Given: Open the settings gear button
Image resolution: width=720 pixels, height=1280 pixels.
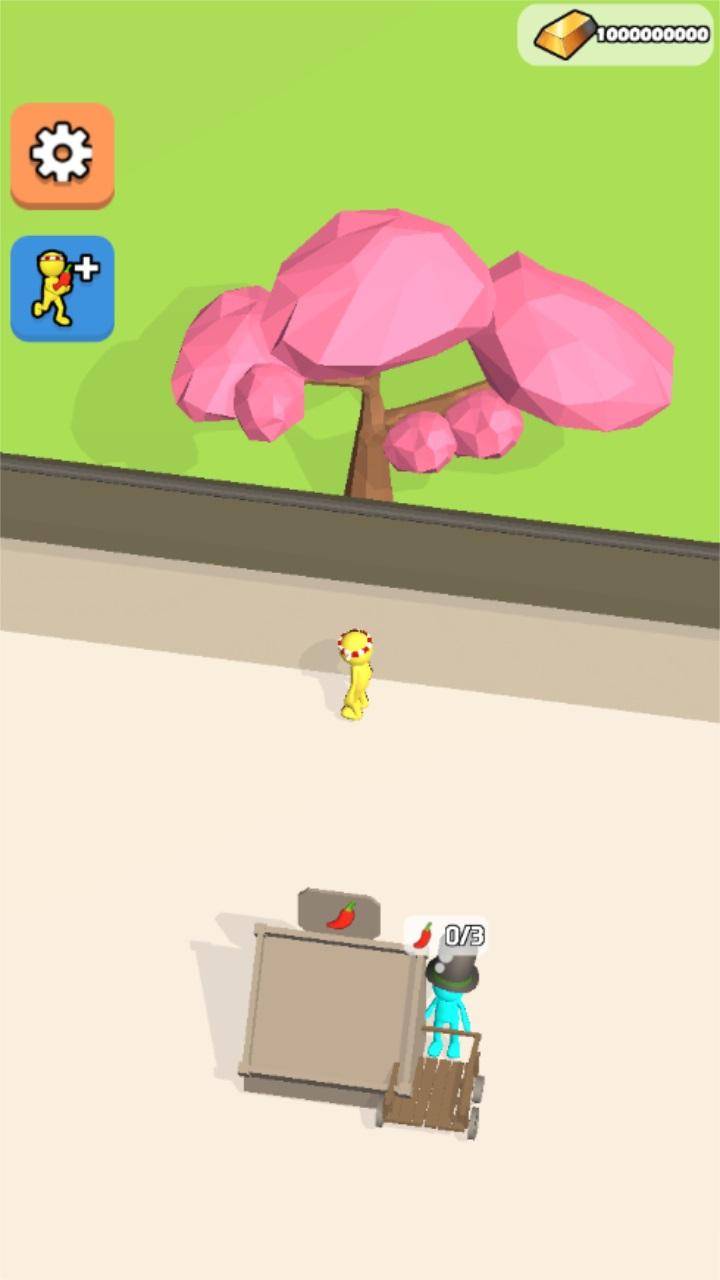Looking at the screenshot, I should coord(62,155).
